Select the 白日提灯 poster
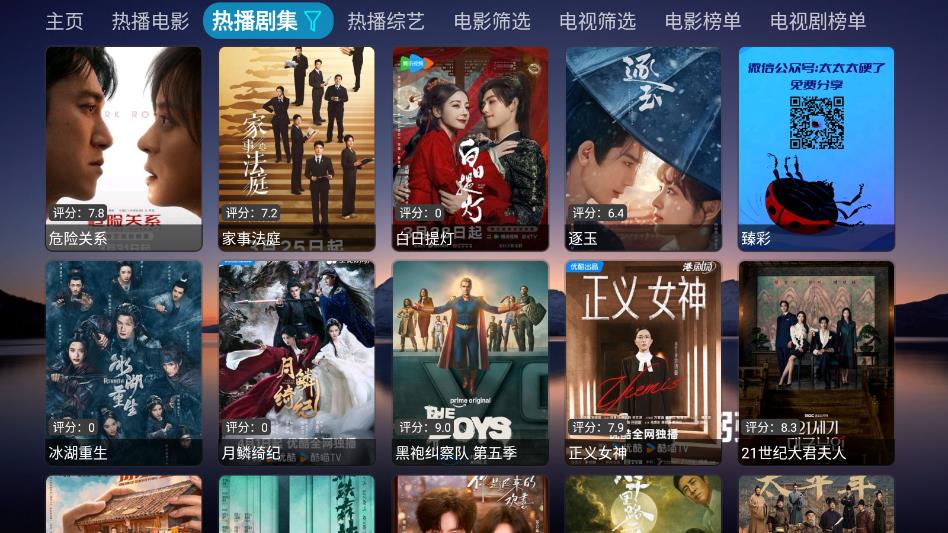Screen dimensions: 948x533 pos(470,148)
